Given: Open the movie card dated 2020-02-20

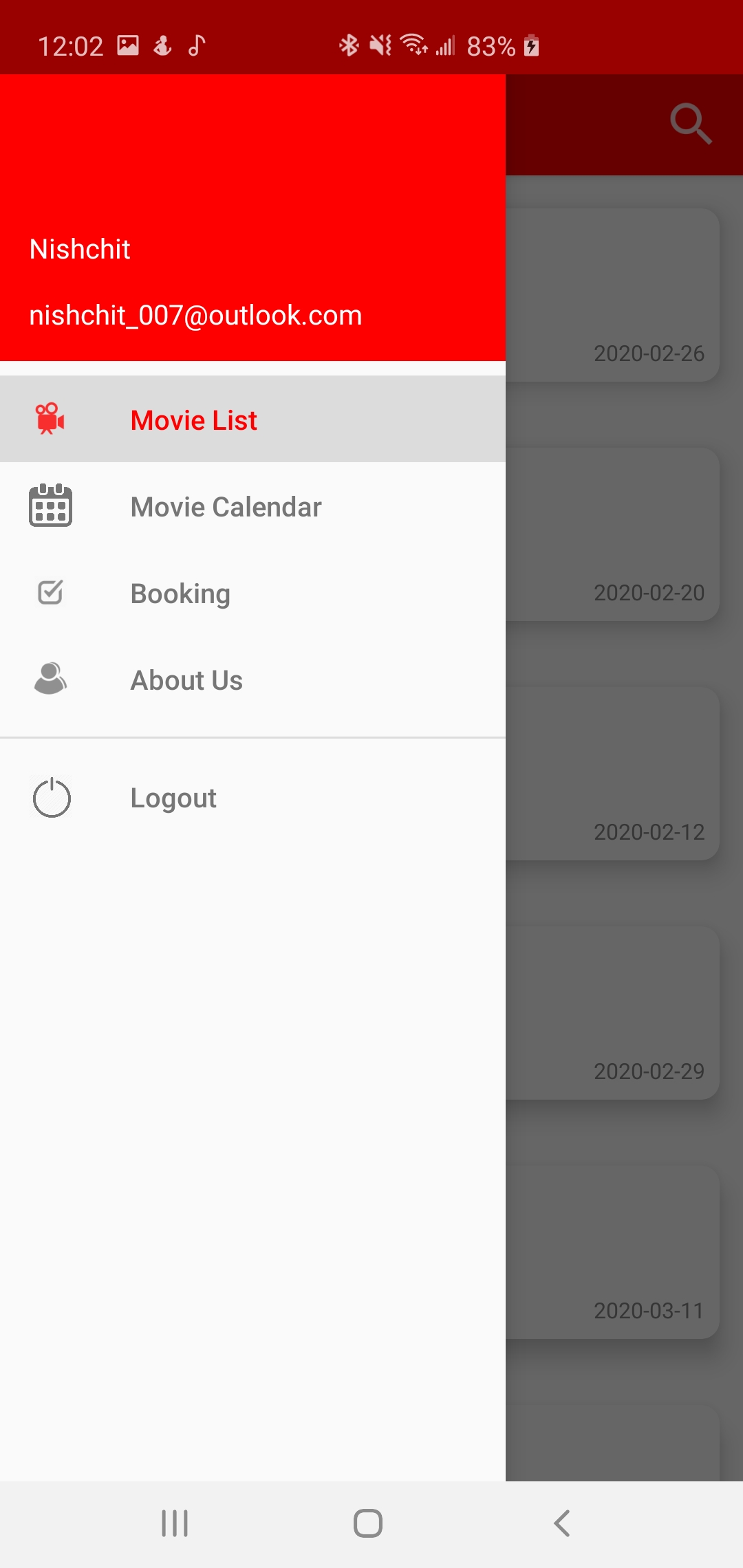Looking at the screenshot, I should pos(612,535).
